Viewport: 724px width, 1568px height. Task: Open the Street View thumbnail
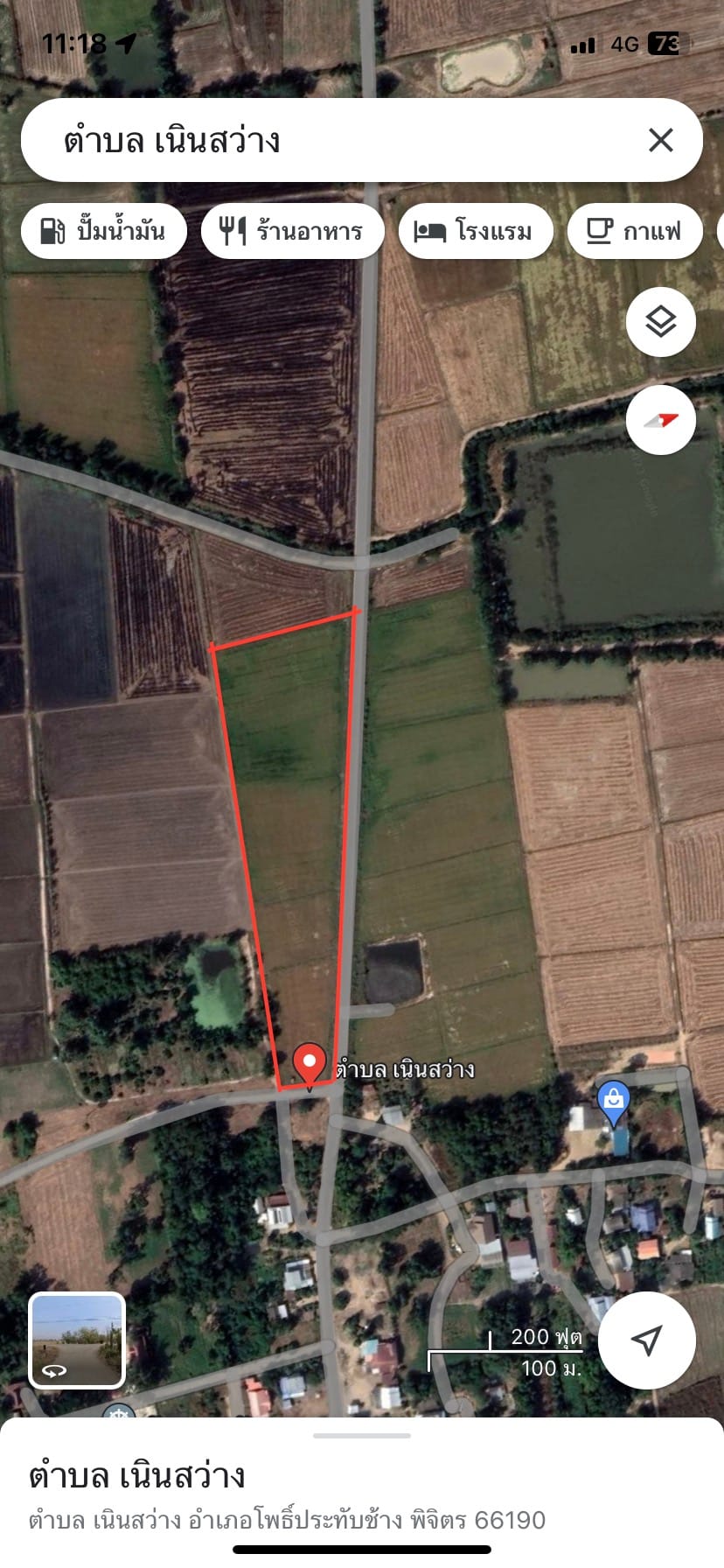click(x=77, y=1340)
